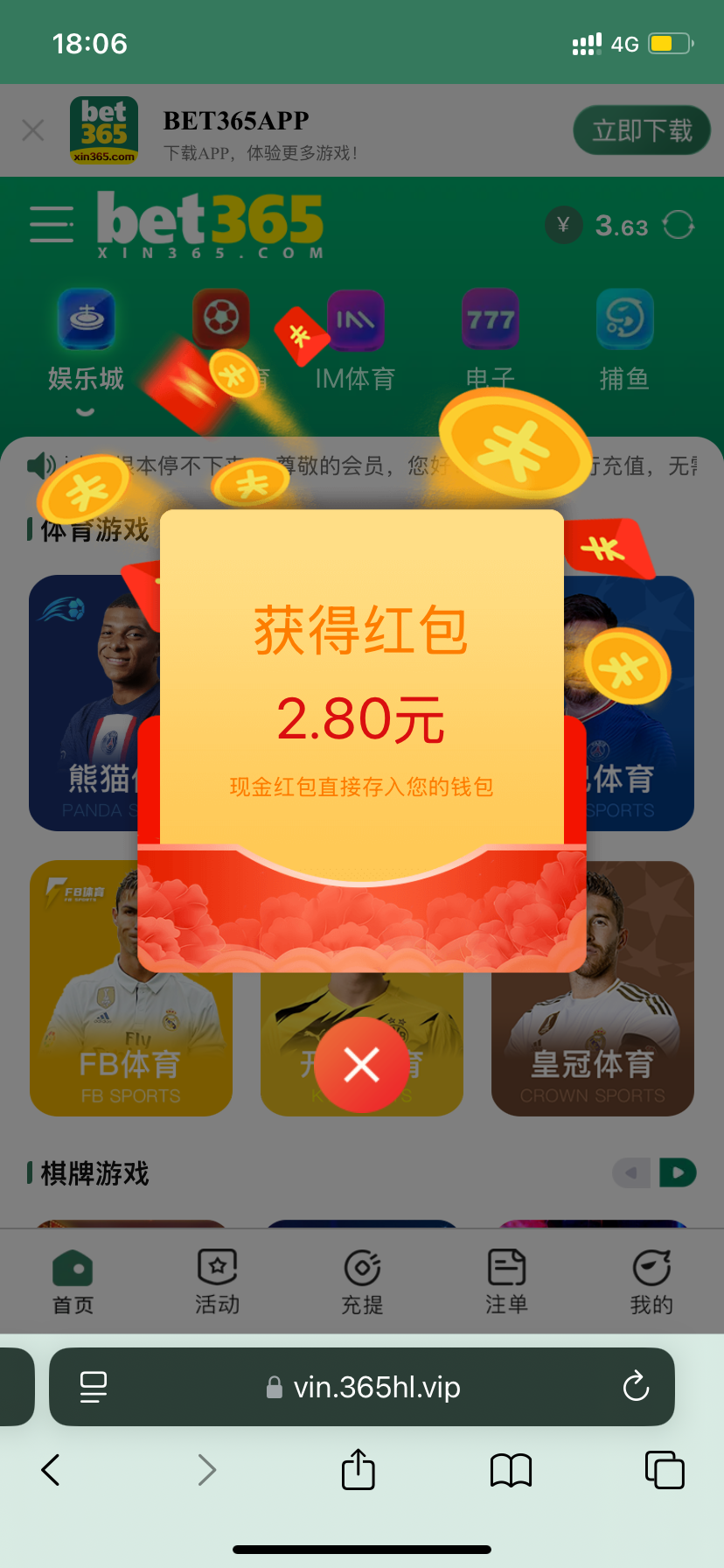This screenshot has height=1568, width=724.
Task: Select the 电子 category
Action: (x=490, y=339)
